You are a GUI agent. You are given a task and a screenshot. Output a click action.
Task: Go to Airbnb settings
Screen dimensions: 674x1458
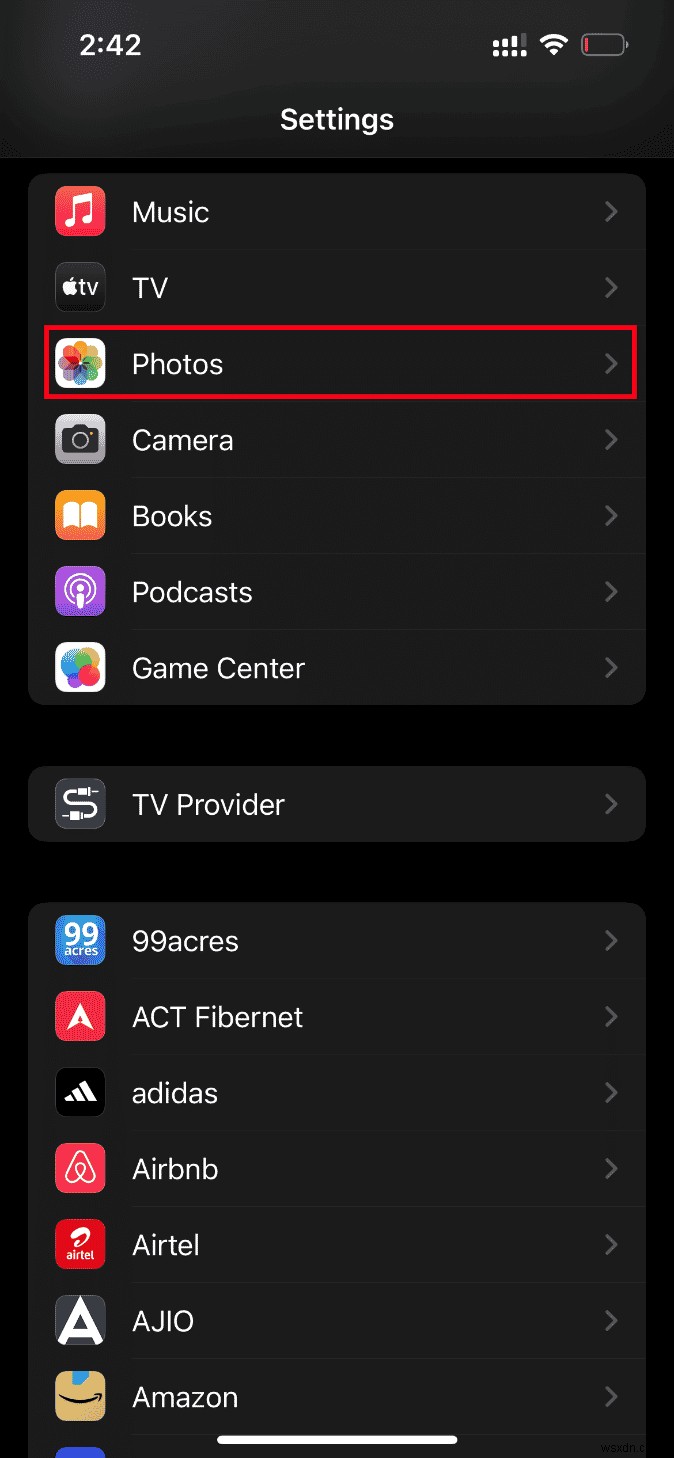[337, 1169]
